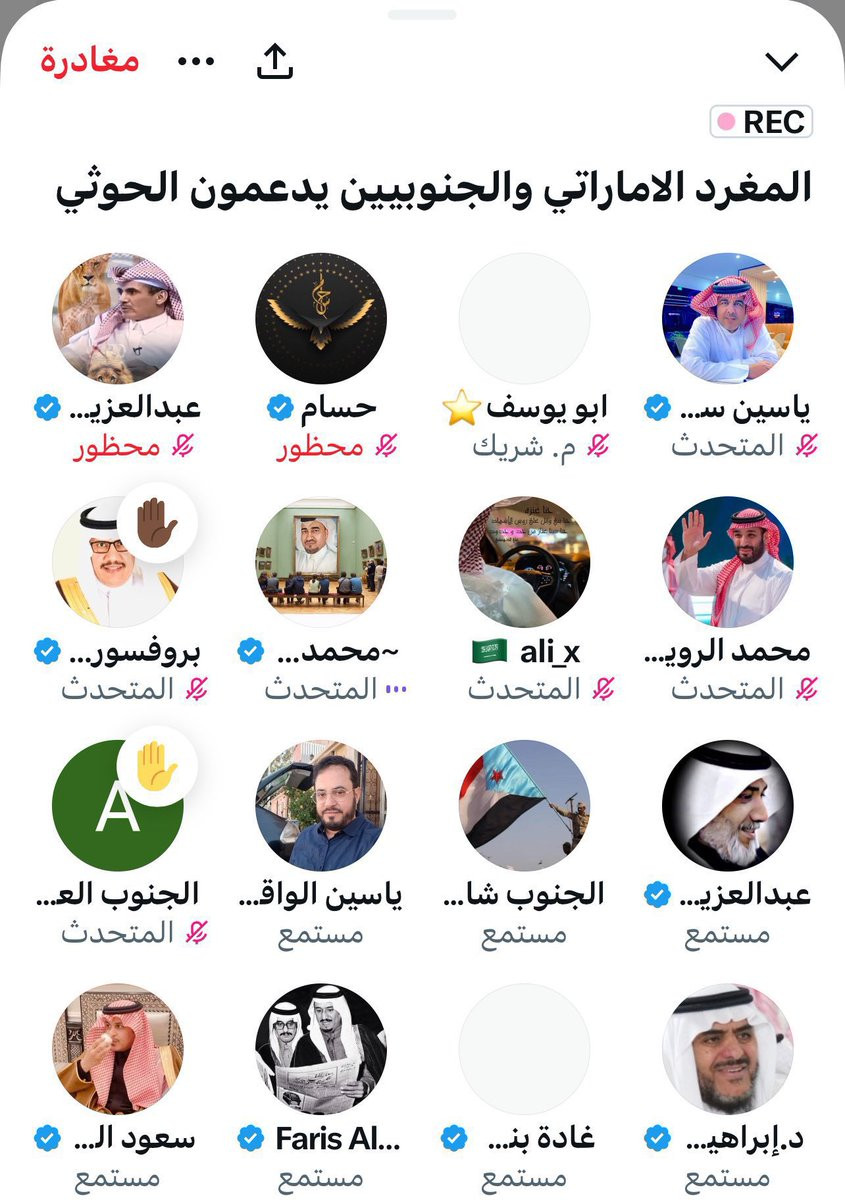Open ياسين الواق listener profile
845x1200 pixels.
[321, 806]
